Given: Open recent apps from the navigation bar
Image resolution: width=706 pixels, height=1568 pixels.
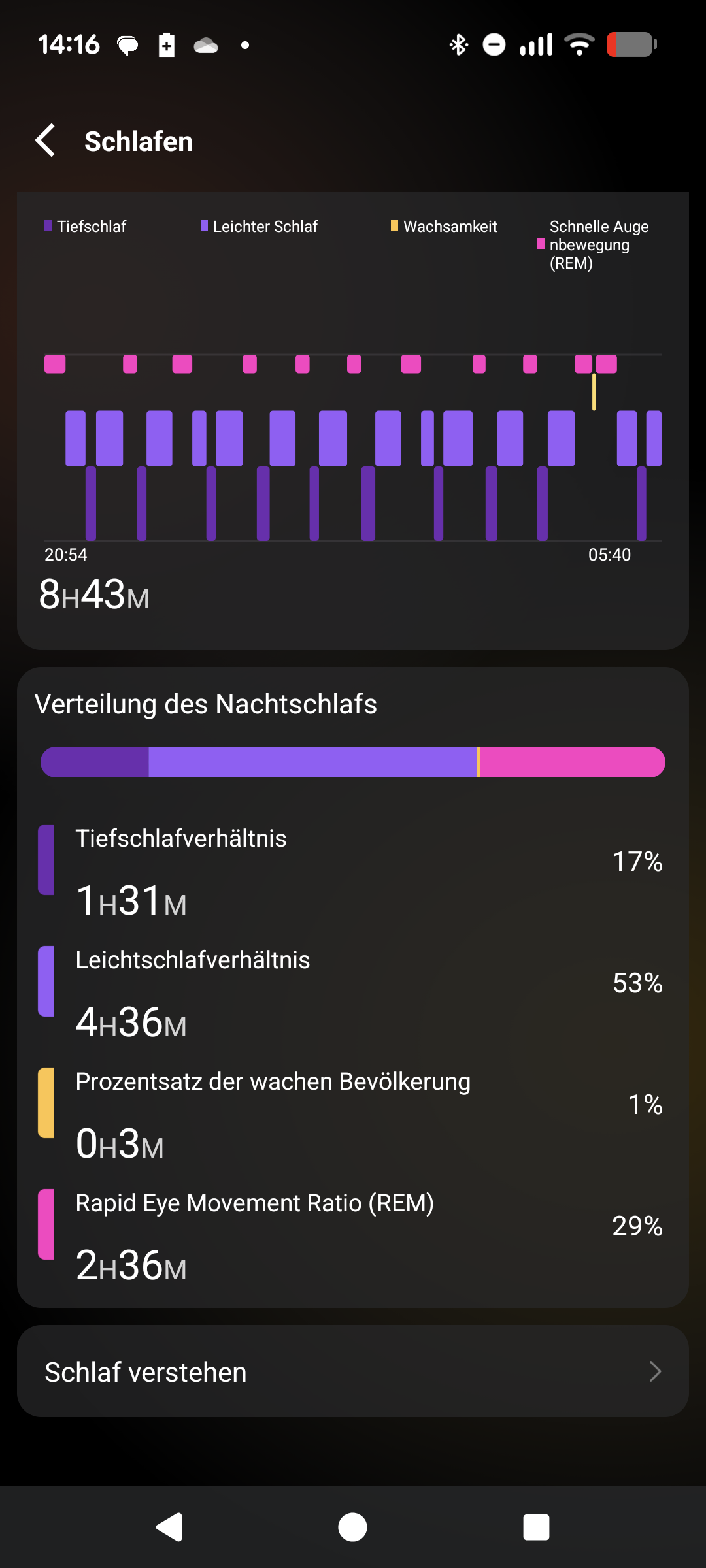Looking at the screenshot, I should tap(536, 1527).
